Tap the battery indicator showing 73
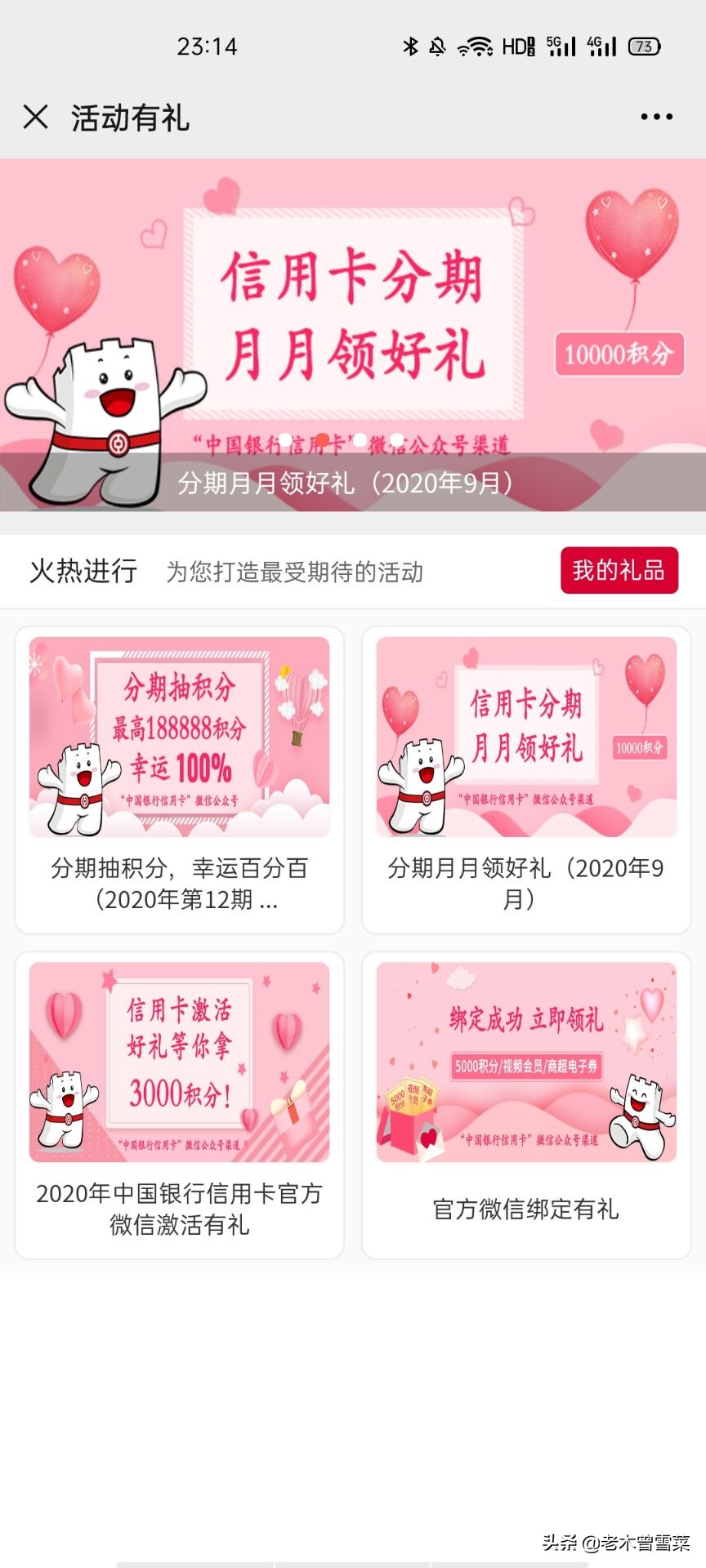Viewport: 706px width, 1568px height. (x=643, y=47)
